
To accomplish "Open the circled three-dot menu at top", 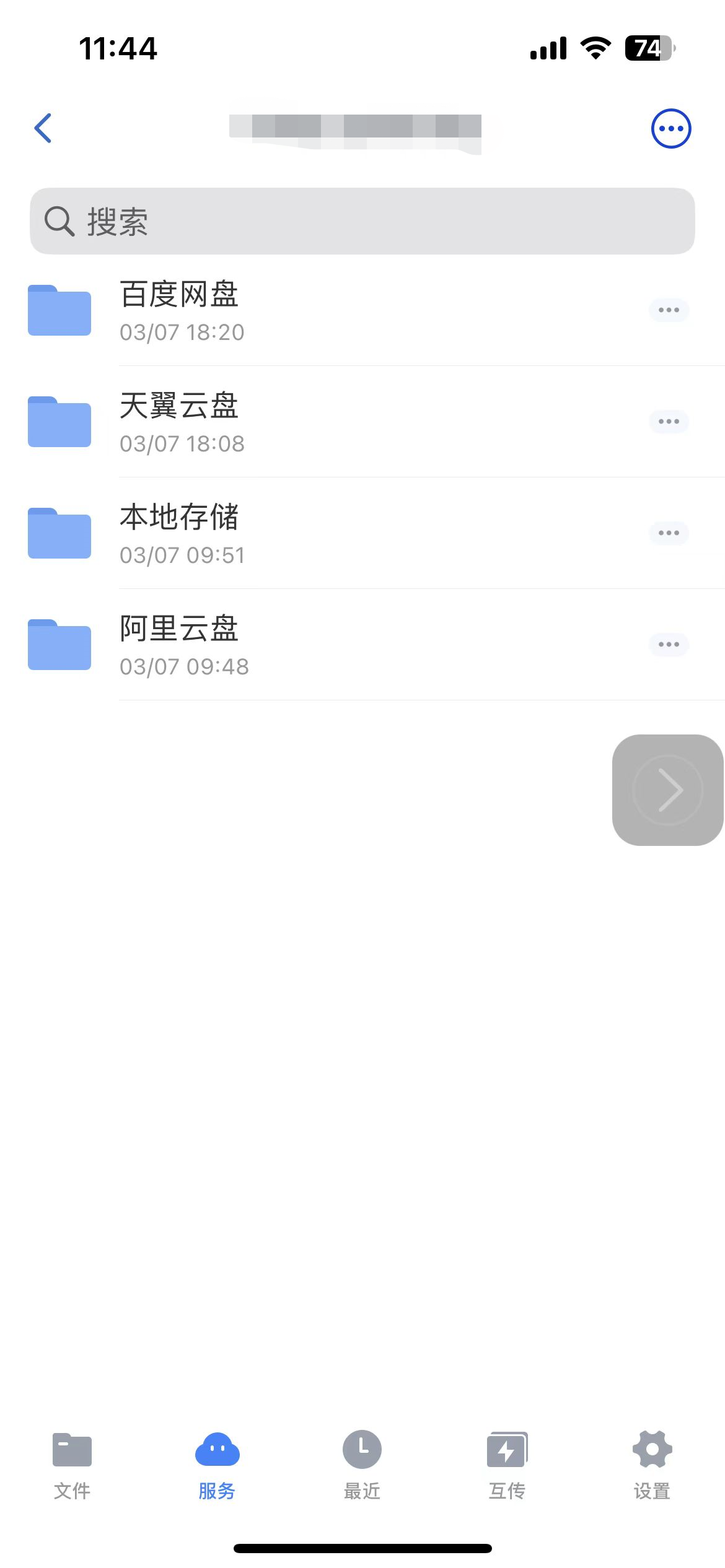I will [671, 129].
